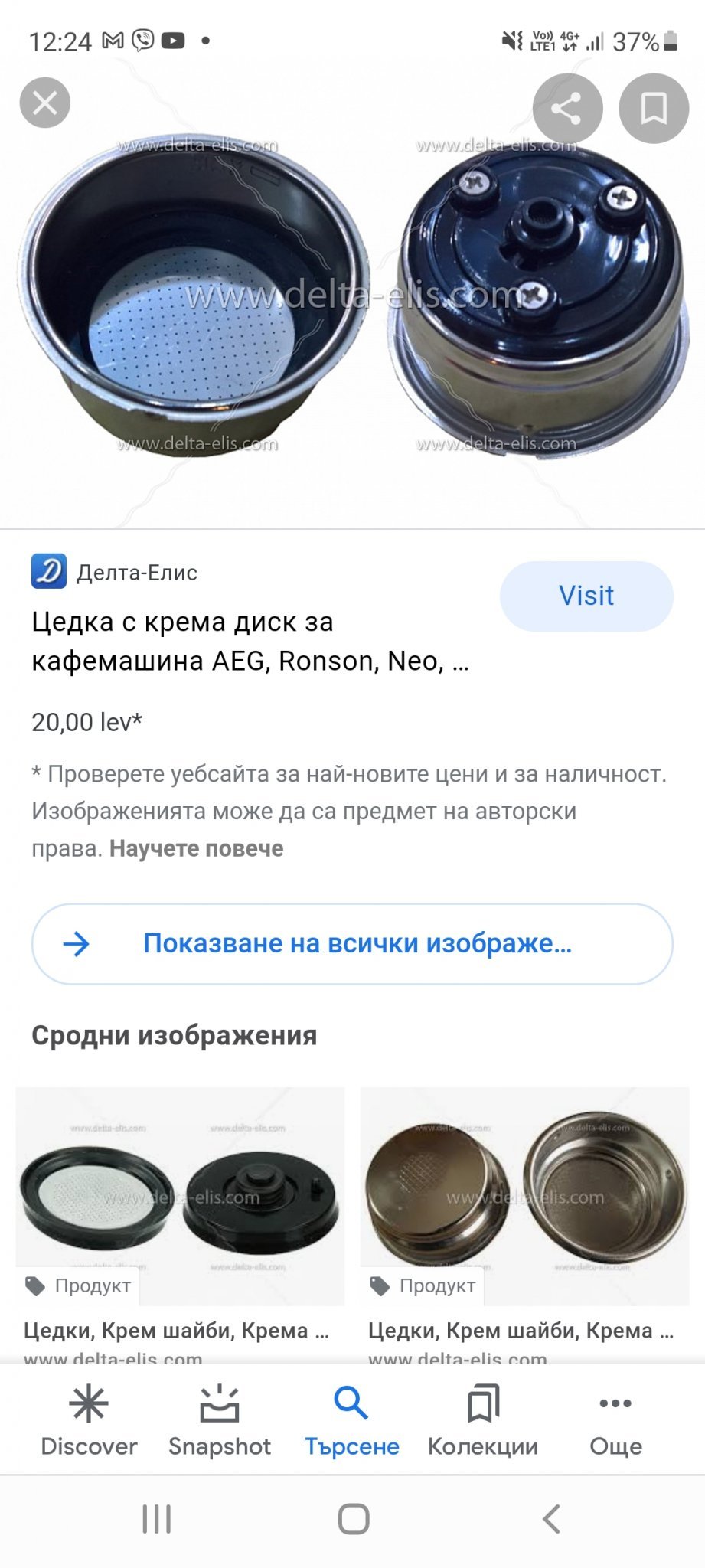Tap Показване на всички изображения button
This screenshot has height=1568, width=705.
(x=352, y=943)
